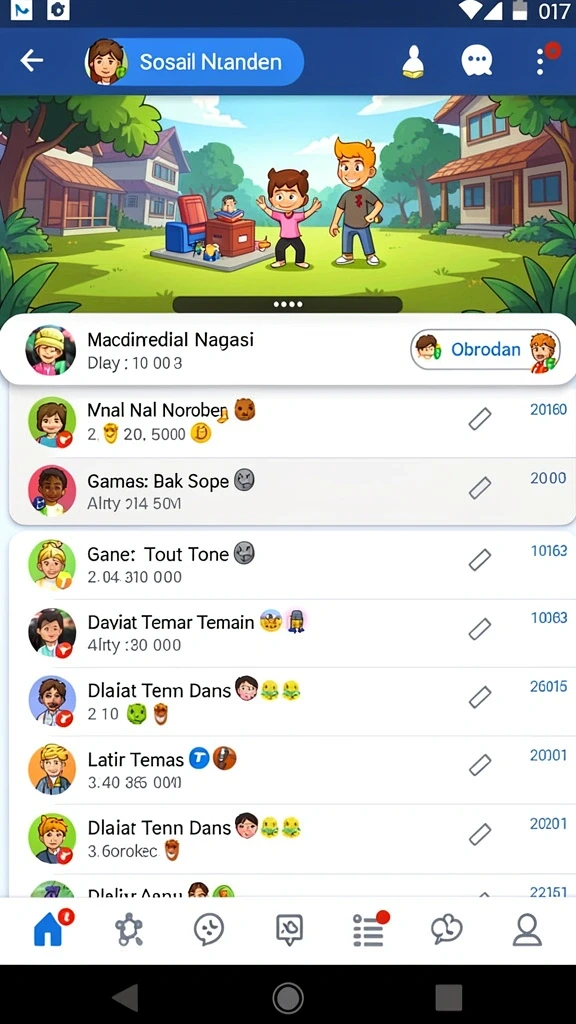Viewport: 576px width, 1024px height.
Task: Open the list tab with red badge
Action: tap(369, 929)
